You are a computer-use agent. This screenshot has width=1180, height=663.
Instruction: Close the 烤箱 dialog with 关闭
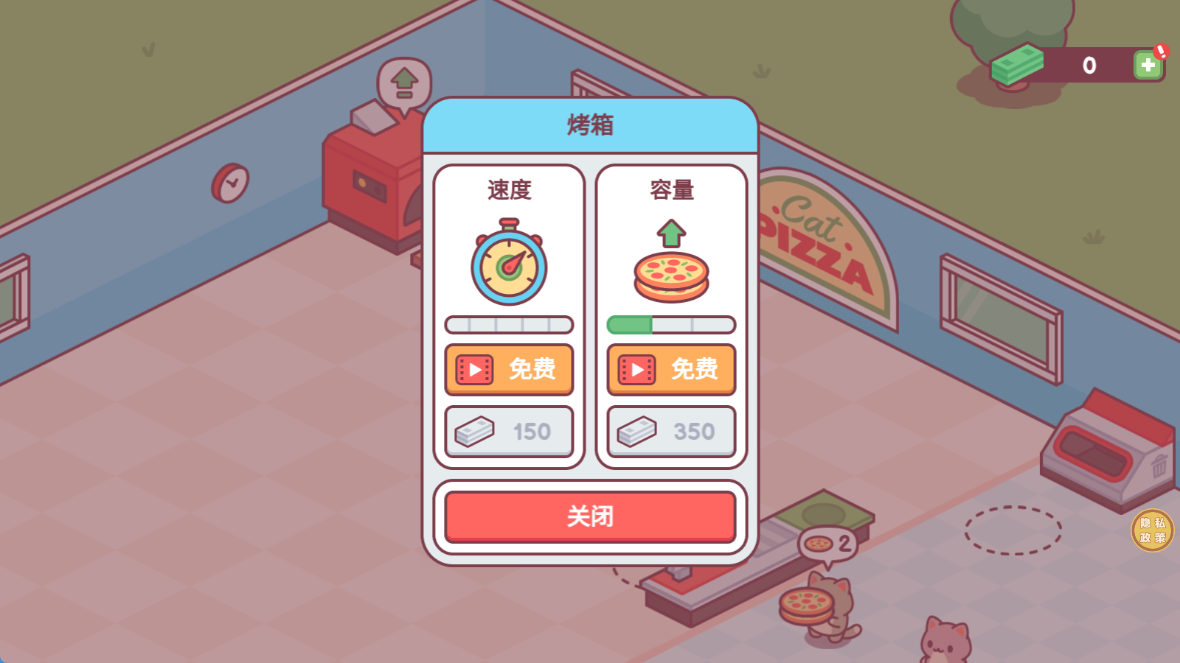590,516
